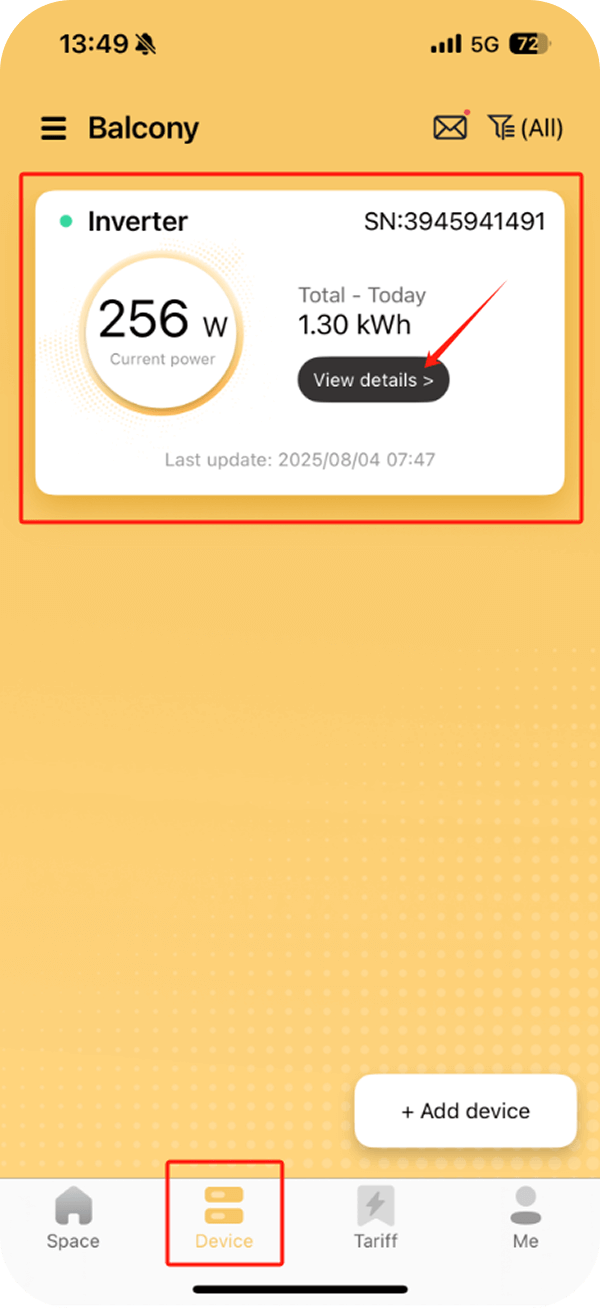Select the Device tab
Image resolution: width=600 pixels, height=1309 pixels.
coord(224,1218)
